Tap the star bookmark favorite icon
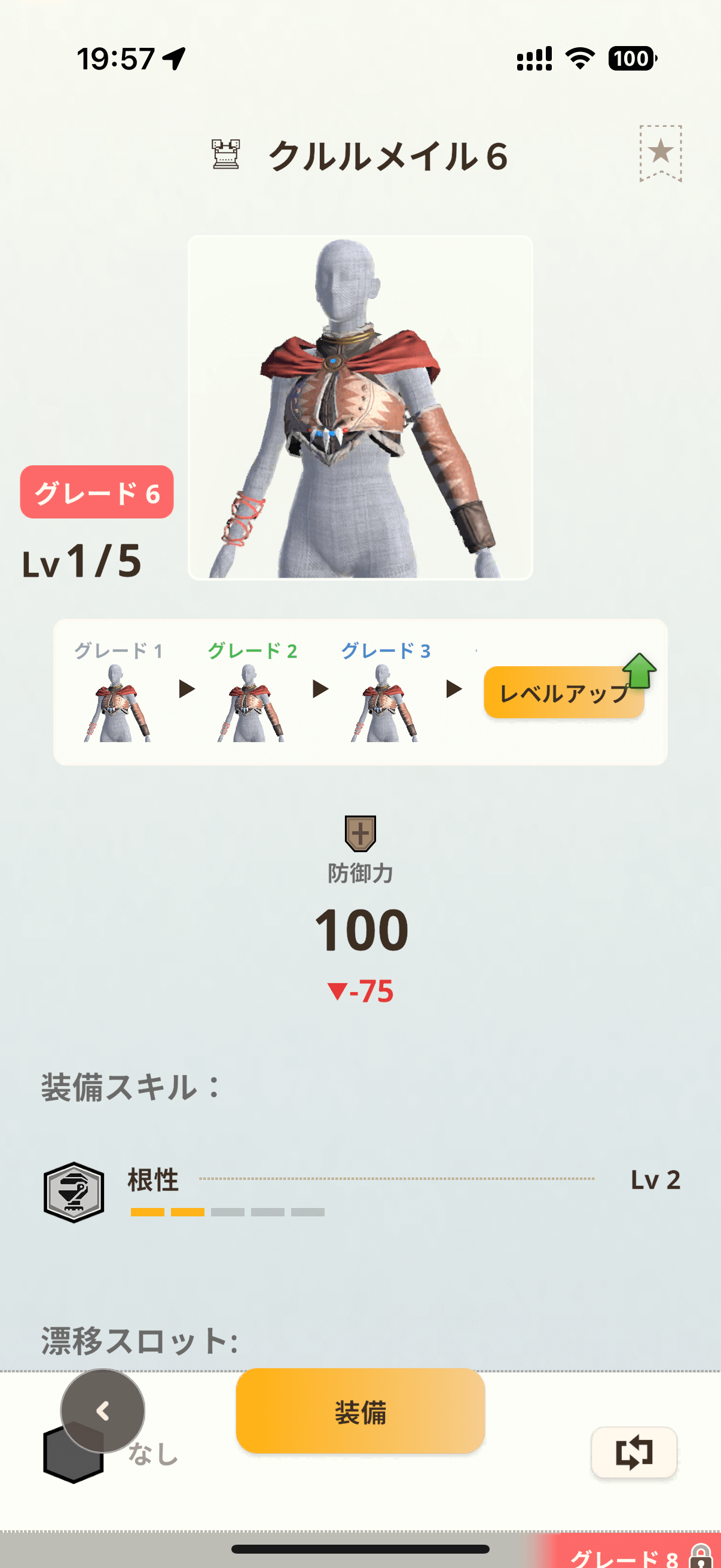 pos(660,152)
